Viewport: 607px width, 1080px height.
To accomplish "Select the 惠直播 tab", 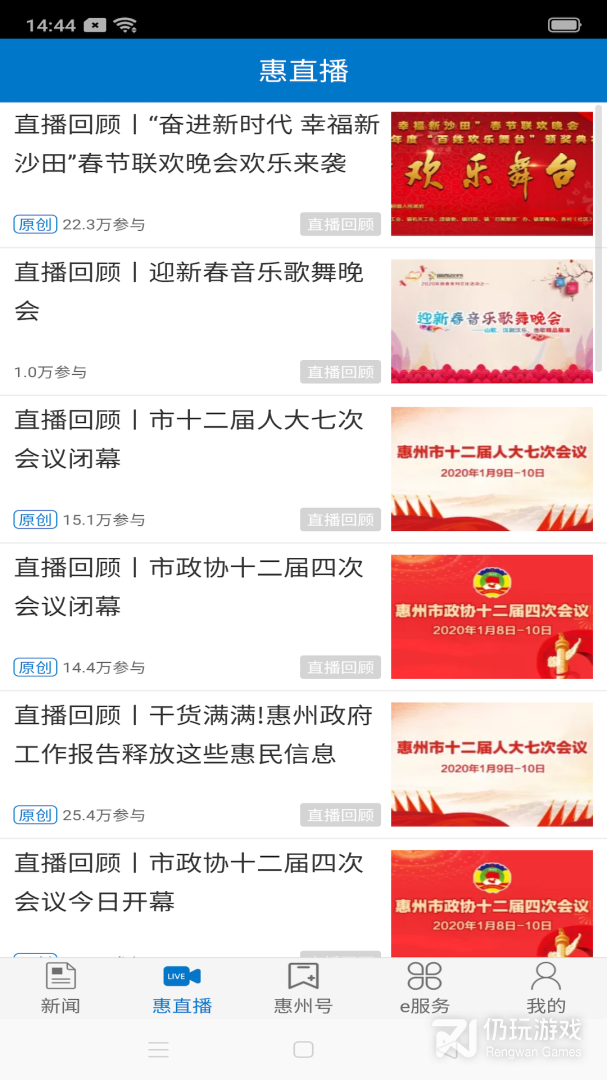I will coord(182,988).
